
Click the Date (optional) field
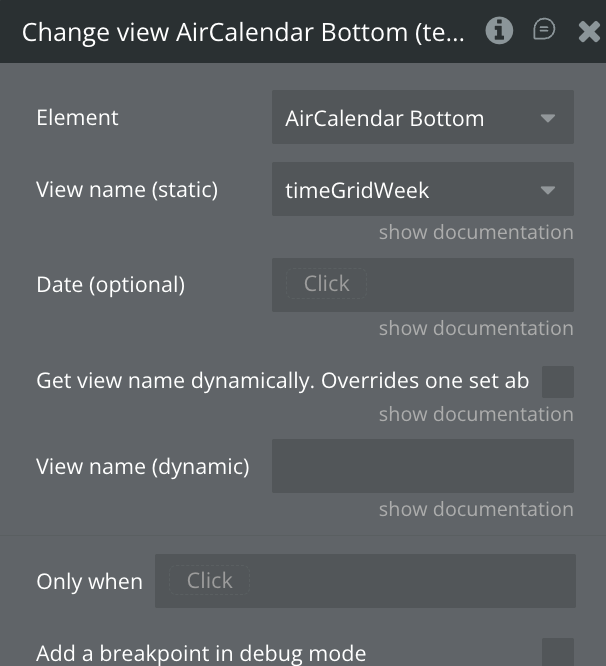(422, 285)
